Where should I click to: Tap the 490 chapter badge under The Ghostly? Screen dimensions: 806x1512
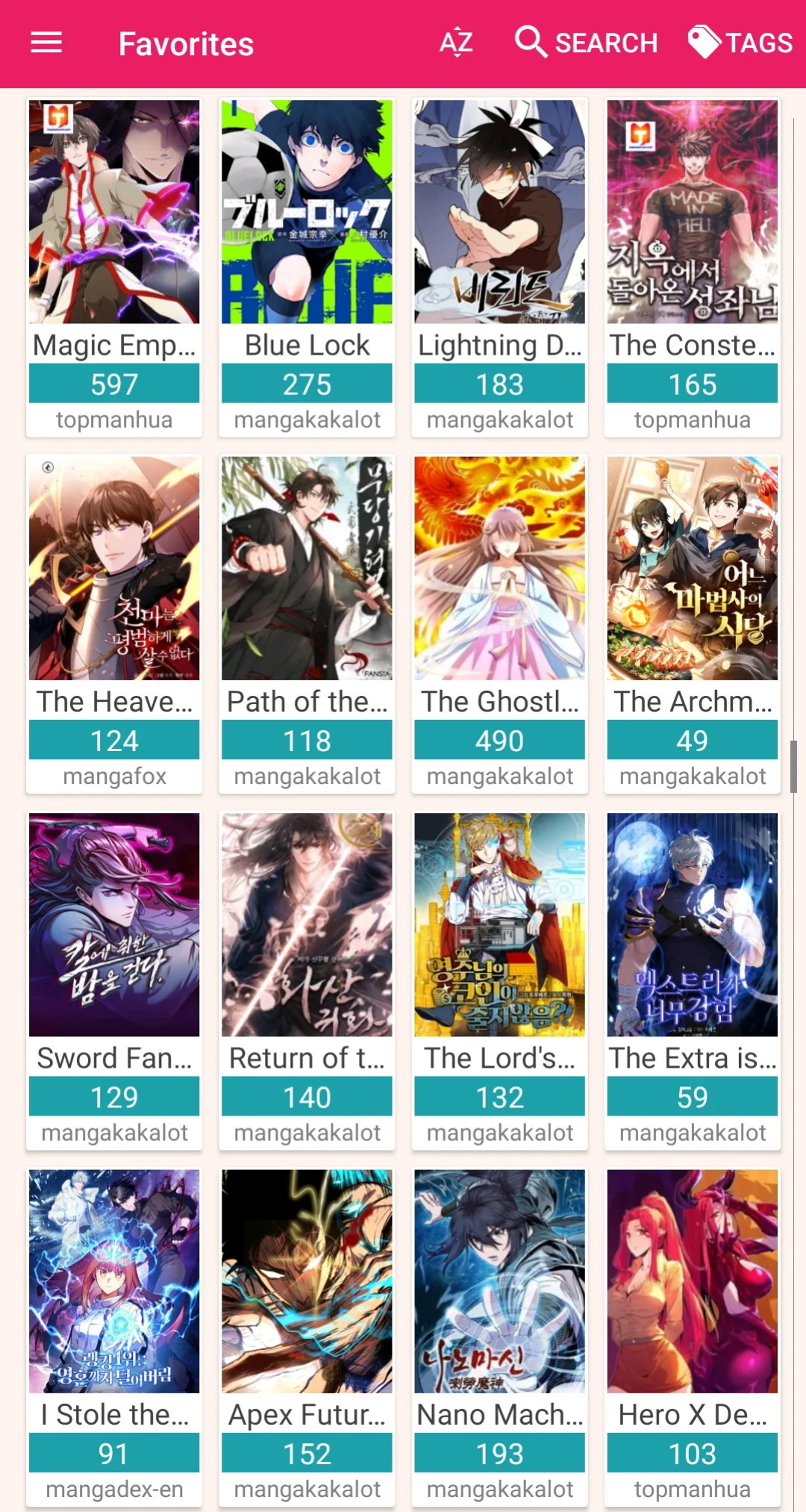(499, 740)
